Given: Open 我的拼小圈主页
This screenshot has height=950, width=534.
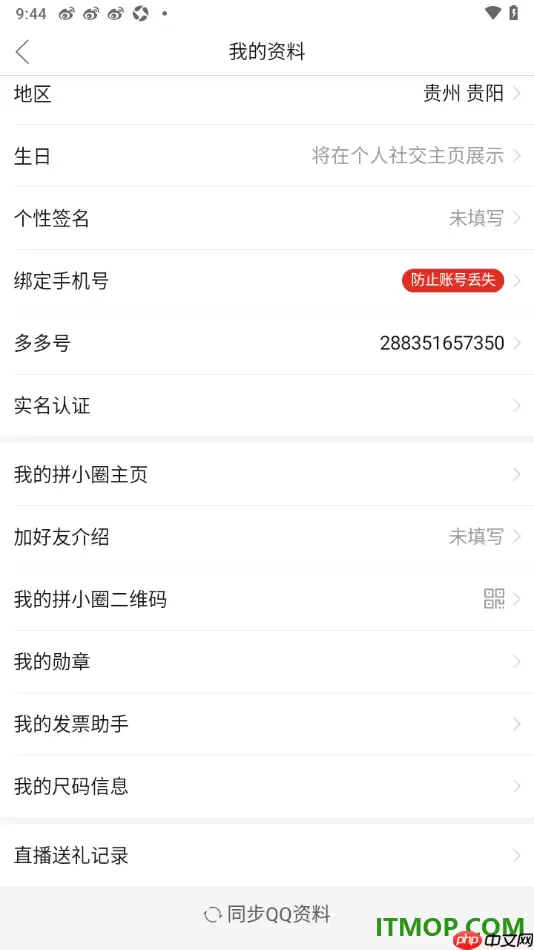Looking at the screenshot, I should tap(267, 474).
